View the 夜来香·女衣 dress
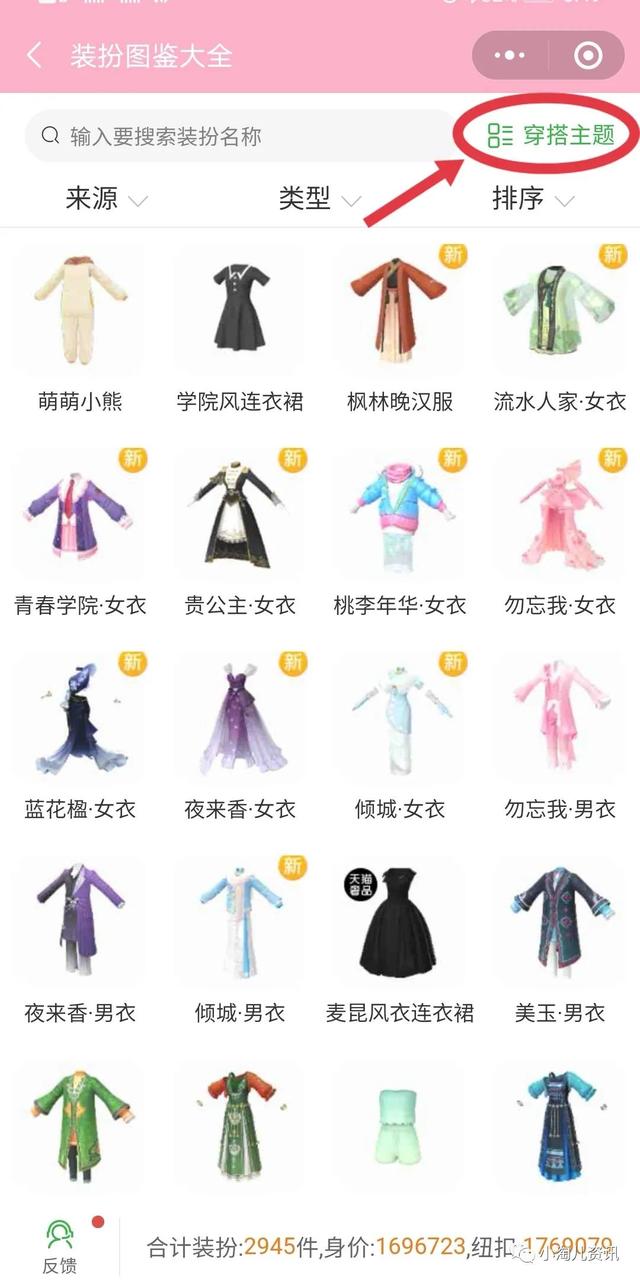Image resolution: width=640 pixels, height=1282 pixels. coord(240,737)
